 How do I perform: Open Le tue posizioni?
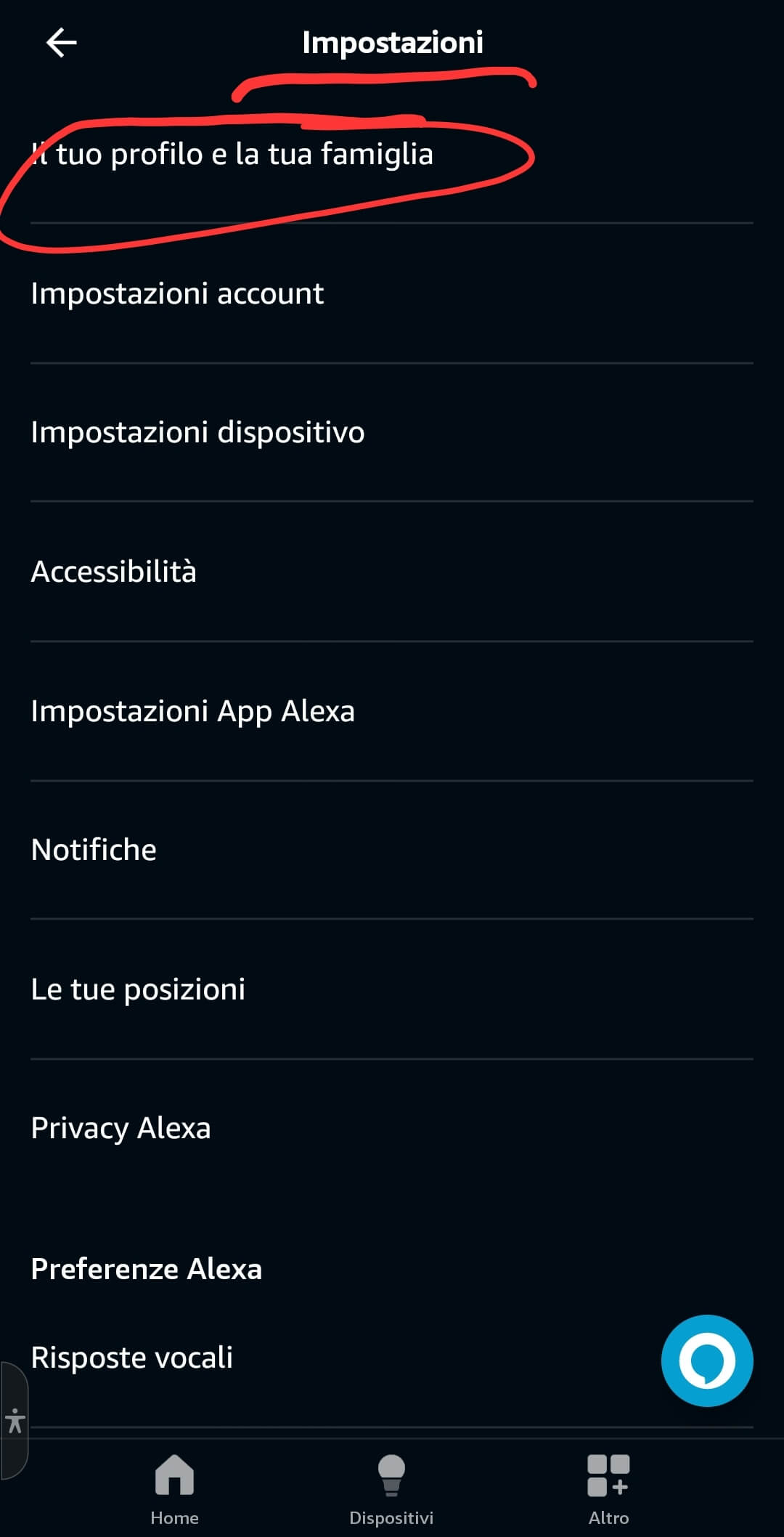coord(138,990)
